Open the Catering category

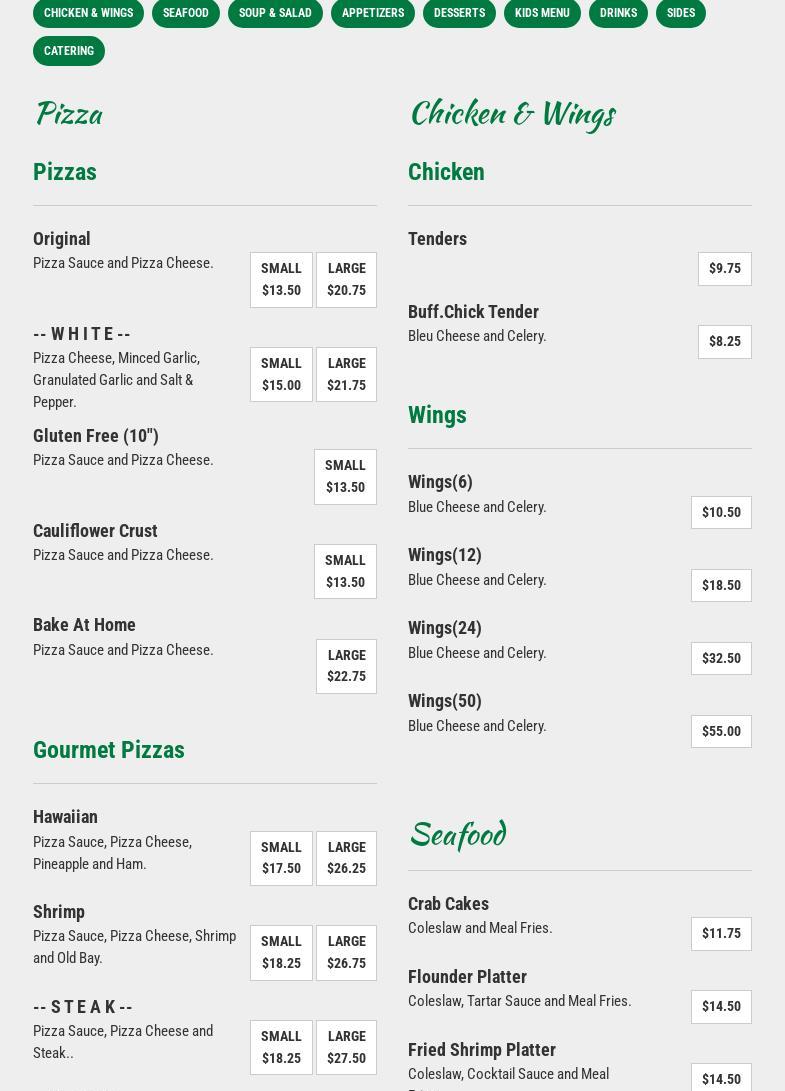coord(69,51)
